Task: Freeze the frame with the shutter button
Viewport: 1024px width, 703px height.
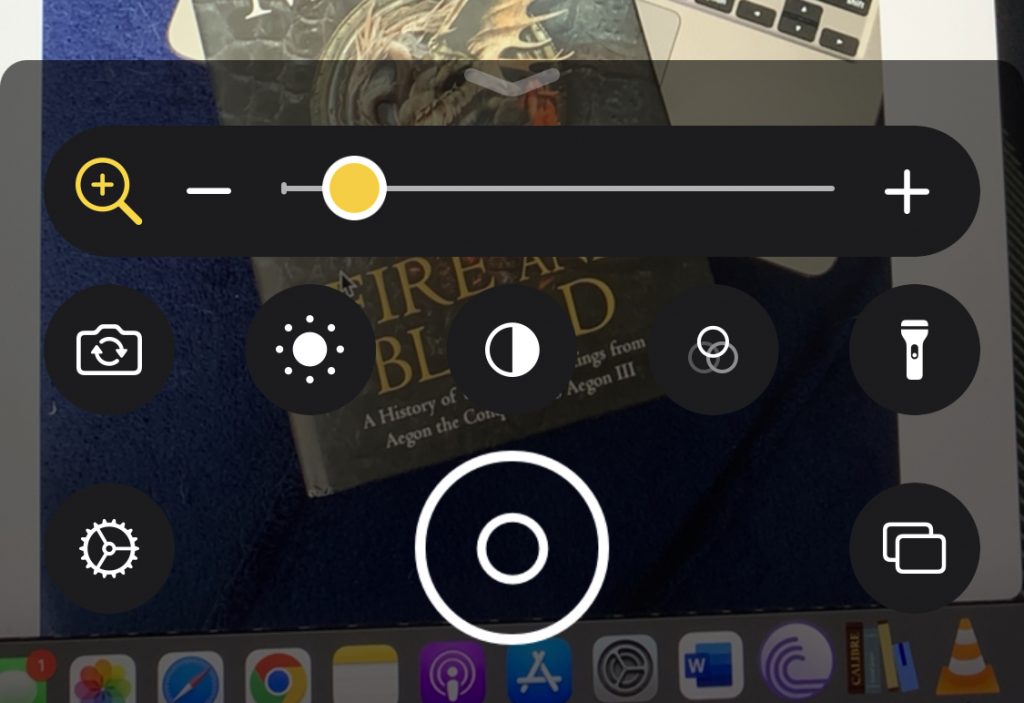Action: point(512,548)
